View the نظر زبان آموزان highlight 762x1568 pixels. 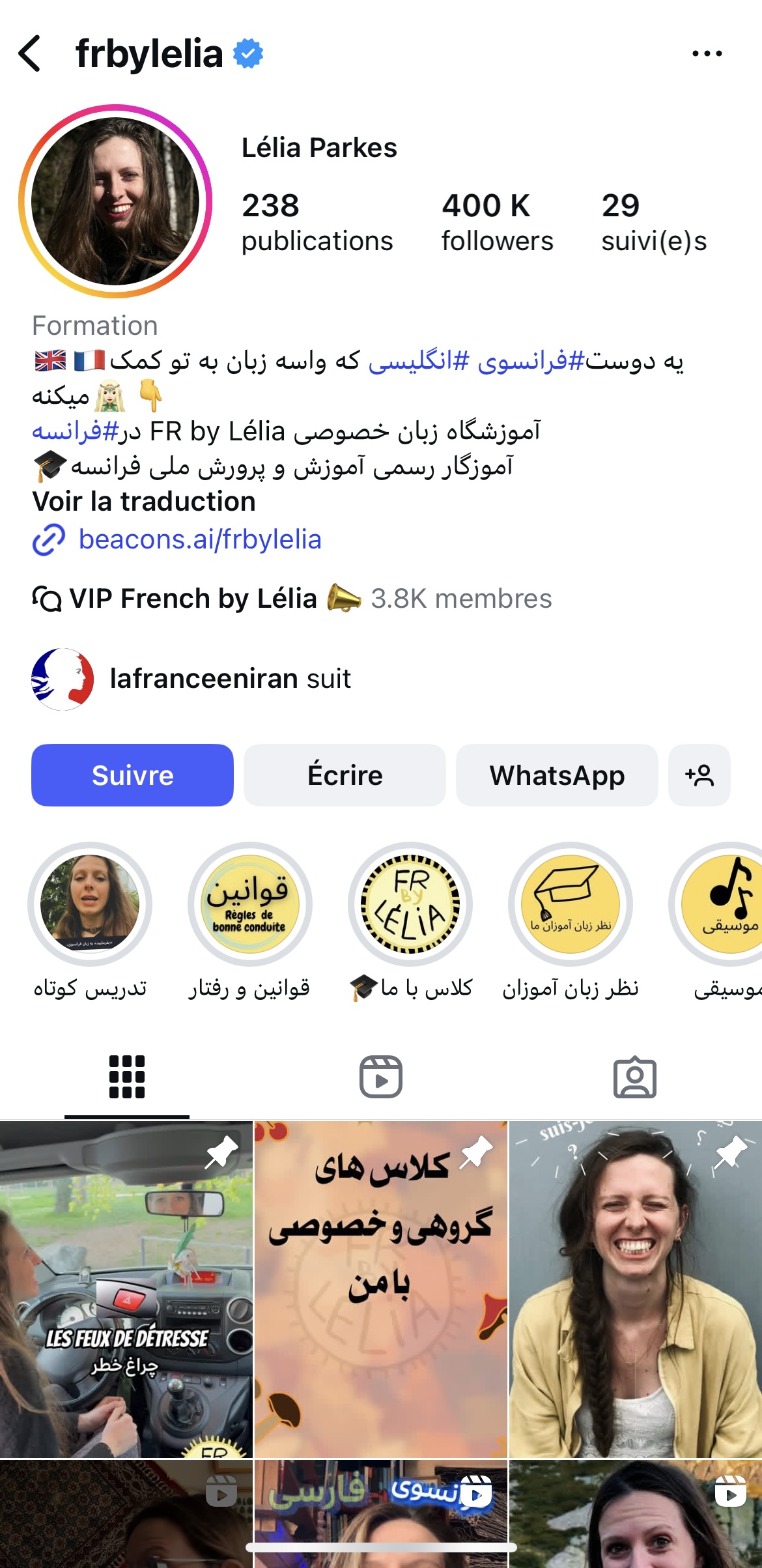(570, 904)
